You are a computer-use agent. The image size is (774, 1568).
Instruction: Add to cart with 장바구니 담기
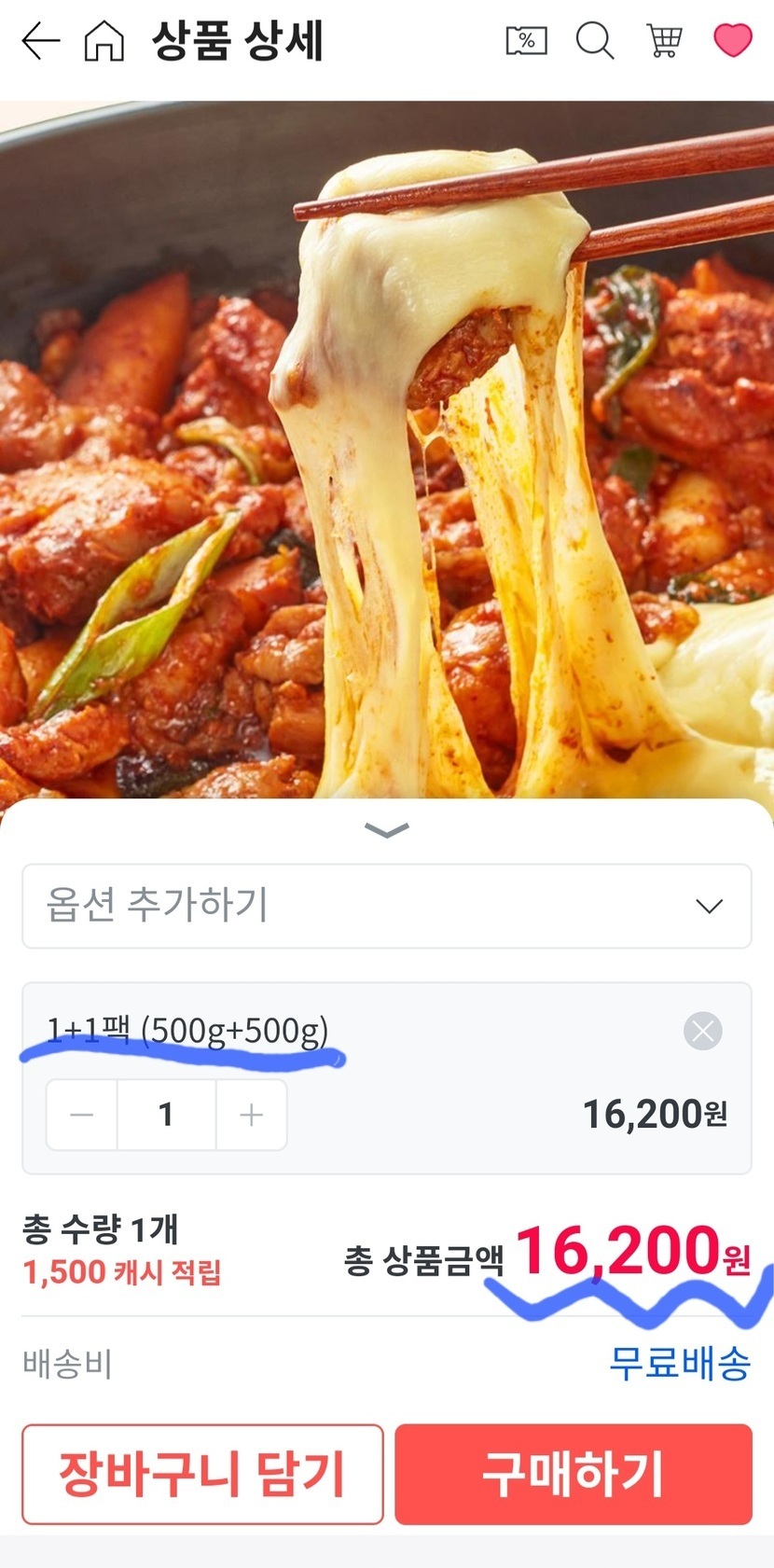click(x=202, y=1474)
